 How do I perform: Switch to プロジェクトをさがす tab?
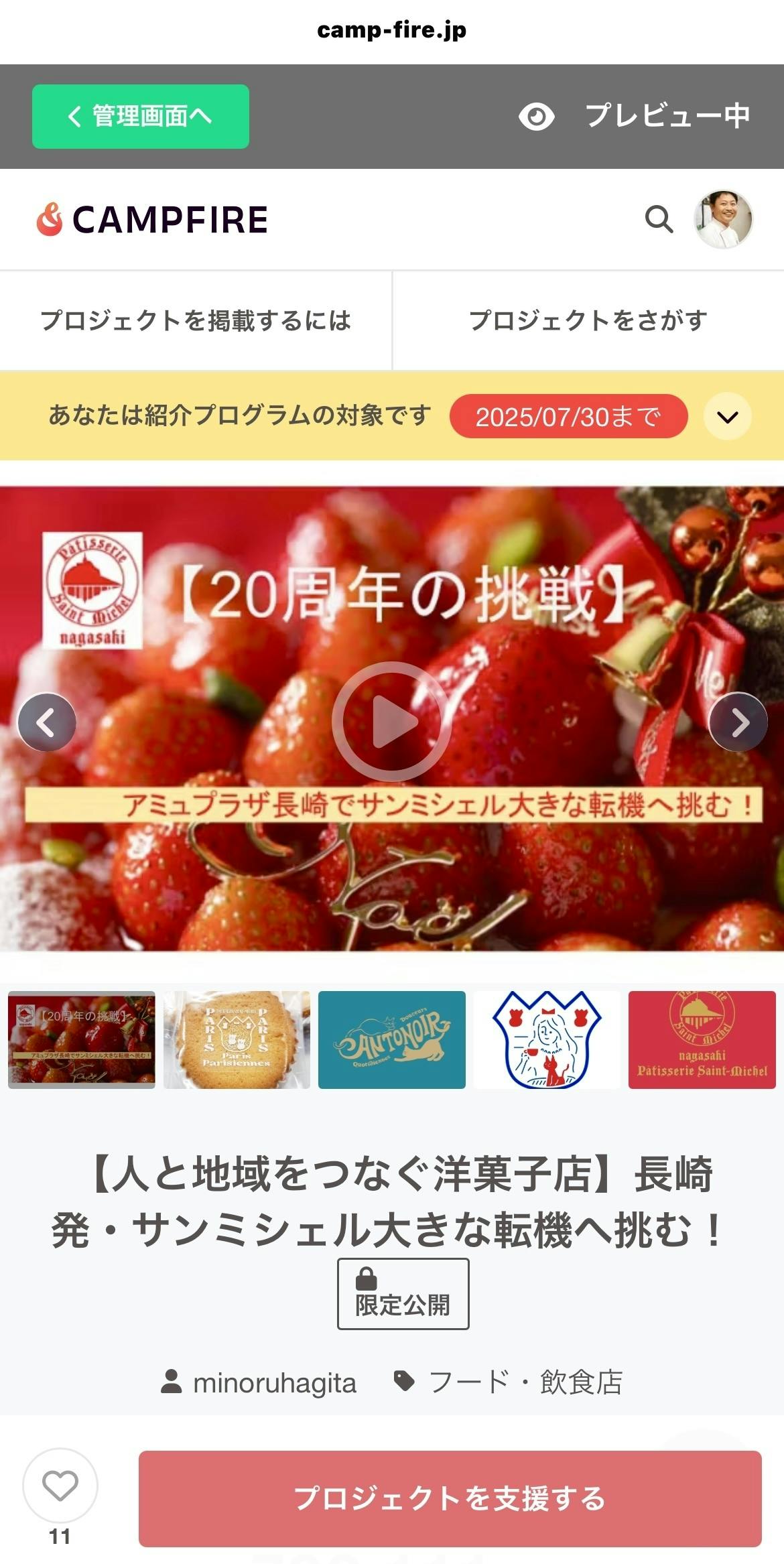[588, 320]
